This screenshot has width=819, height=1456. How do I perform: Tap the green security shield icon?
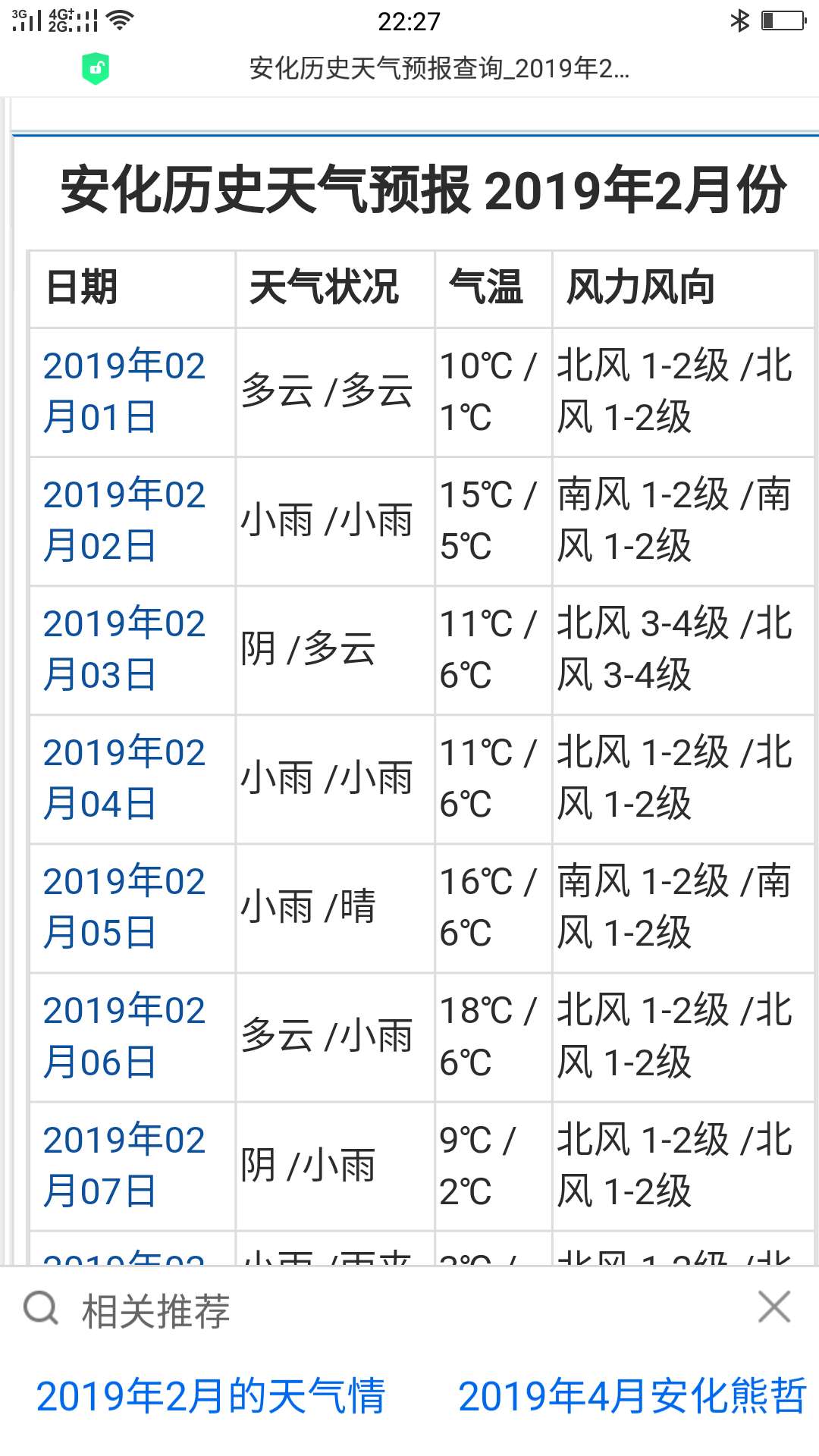pyautogui.click(x=95, y=69)
